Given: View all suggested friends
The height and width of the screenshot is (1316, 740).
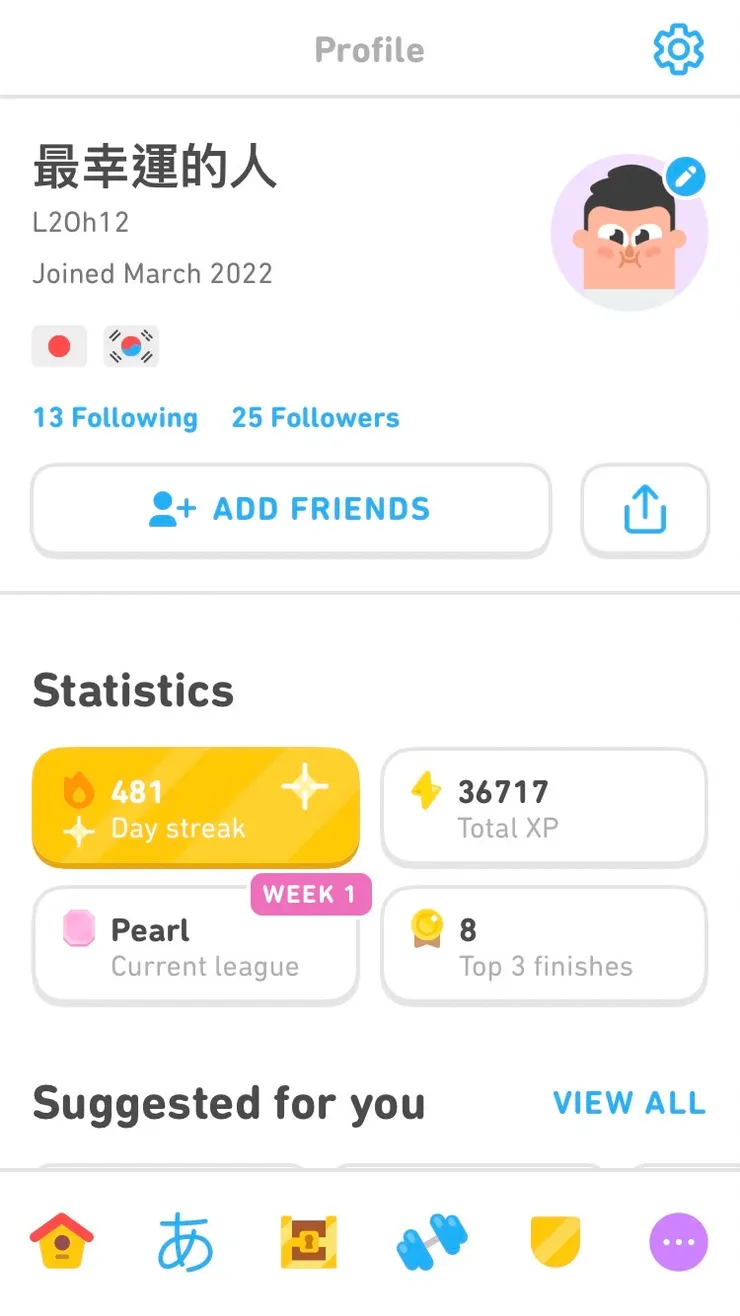Looking at the screenshot, I should pos(629,1103).
